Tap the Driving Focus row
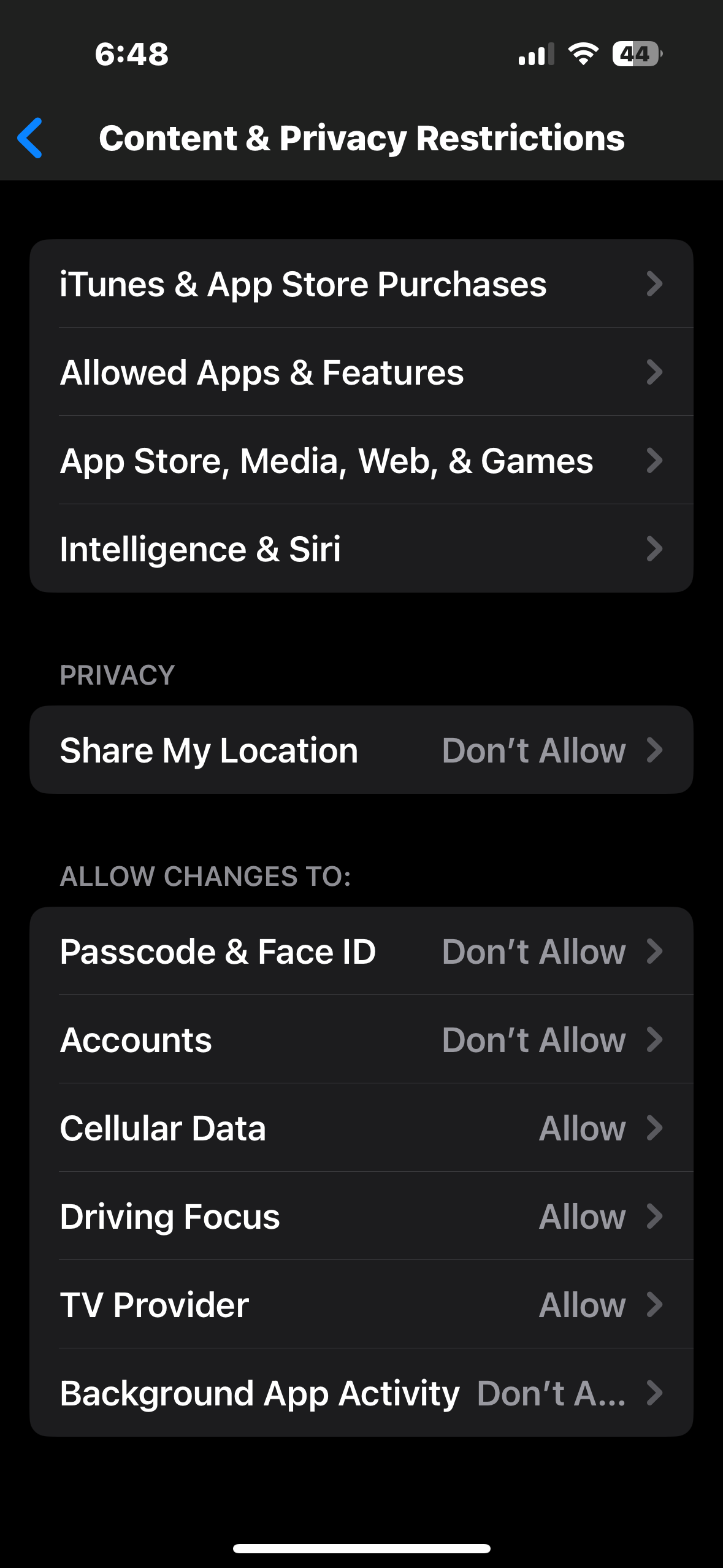The image size is (723, 1568). (x=361, y=1216)
